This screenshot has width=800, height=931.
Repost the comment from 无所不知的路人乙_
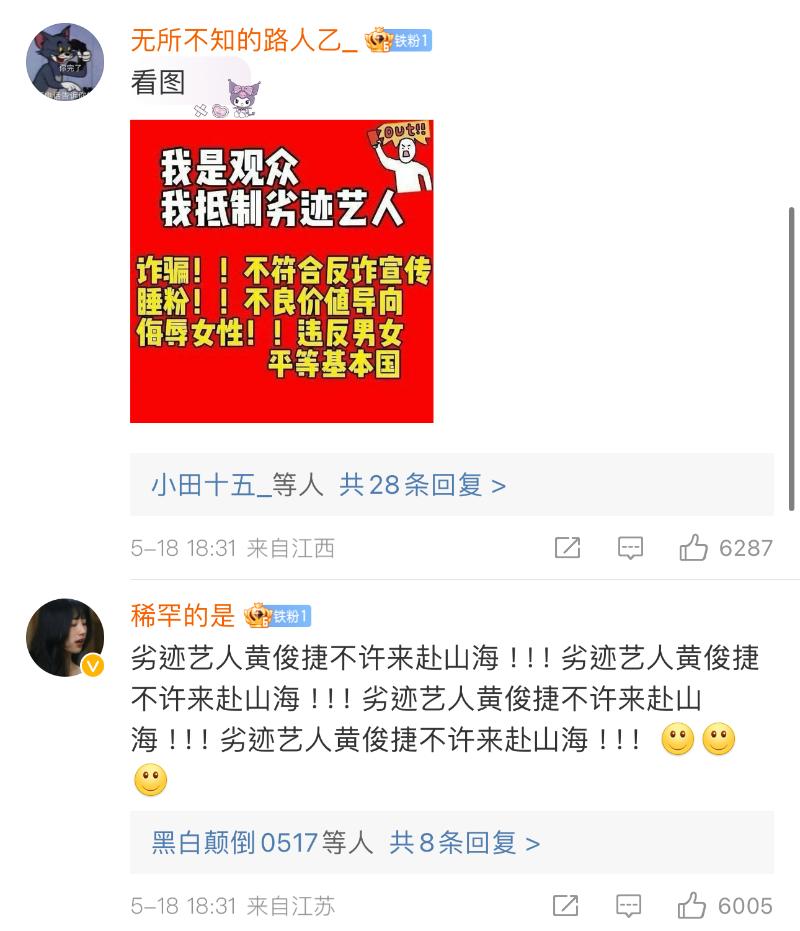pyautogui.click(x=567, y=548)
